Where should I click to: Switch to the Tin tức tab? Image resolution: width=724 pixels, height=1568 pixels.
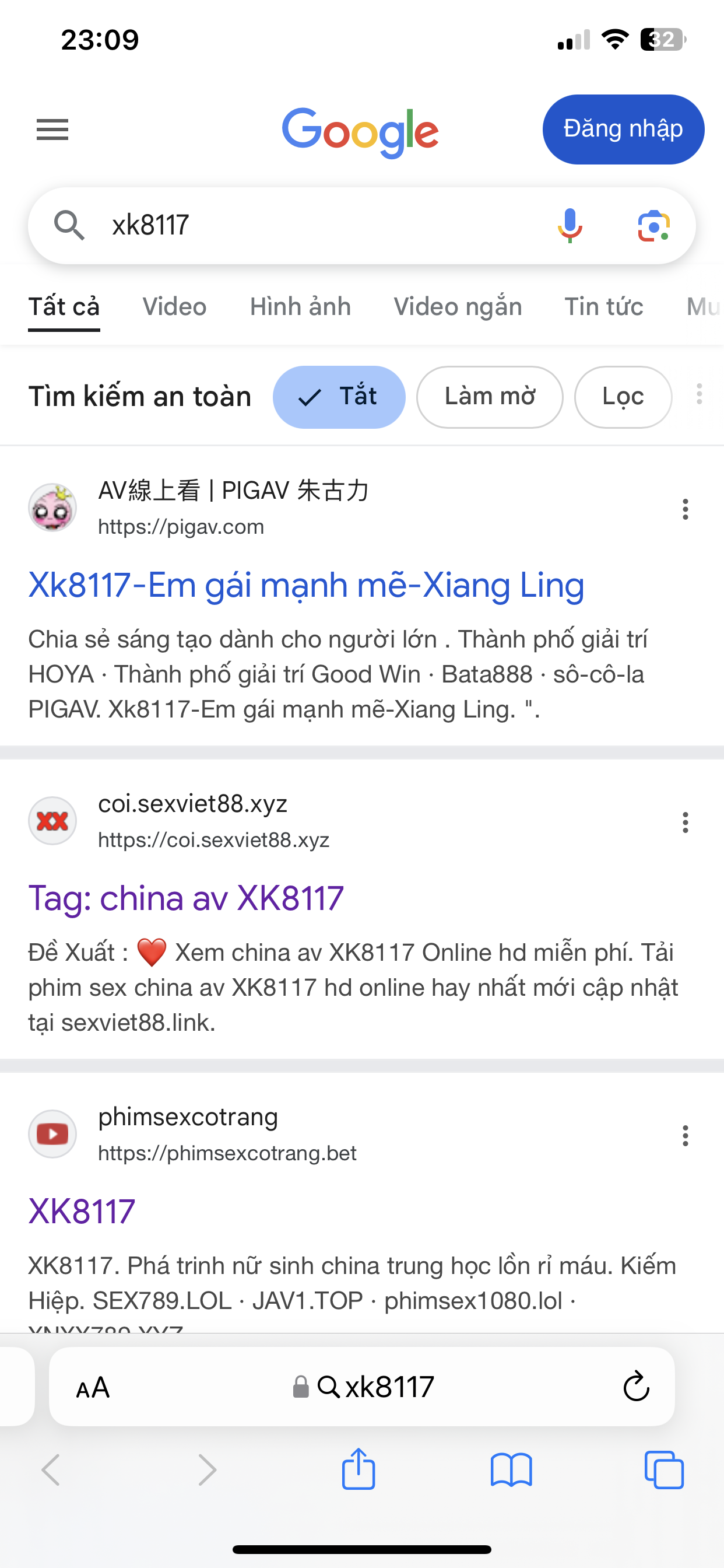point(603,307)
